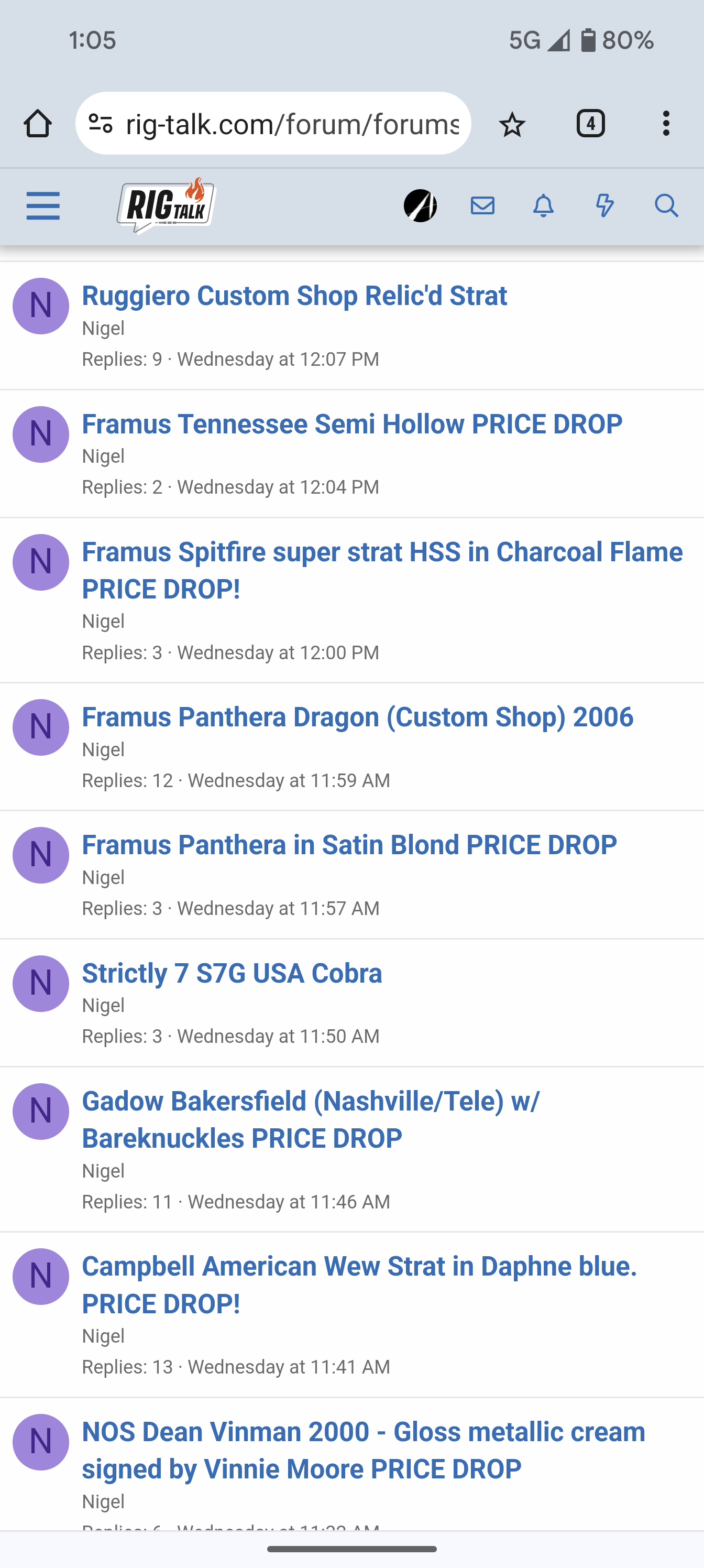Open the what's new lightning icon
Viewport: 704px width, 1568px height.
604,206
